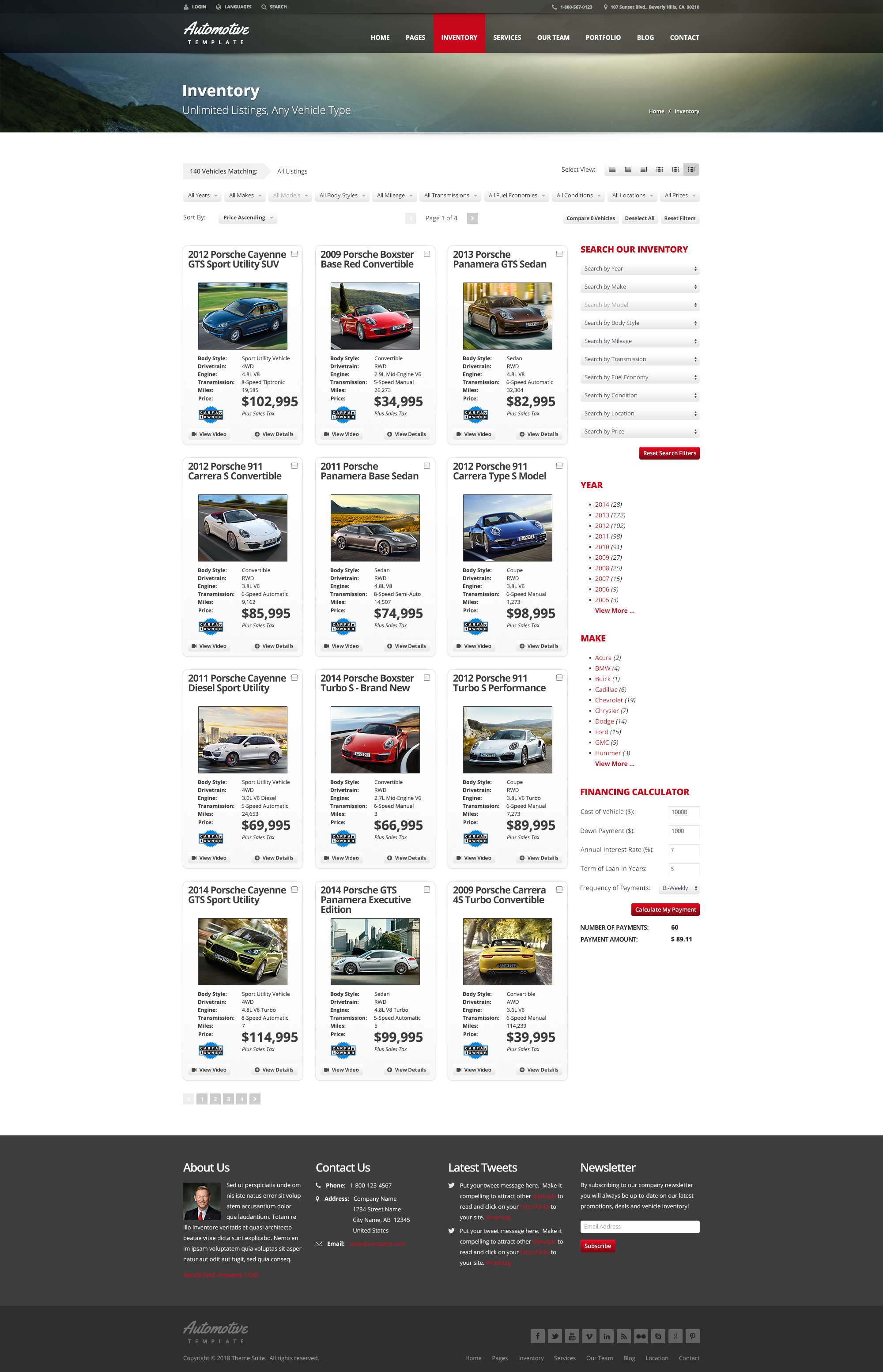The image size is (883, 1372).
Task: Go to next page using top arrow
Action: pos(472,219)
